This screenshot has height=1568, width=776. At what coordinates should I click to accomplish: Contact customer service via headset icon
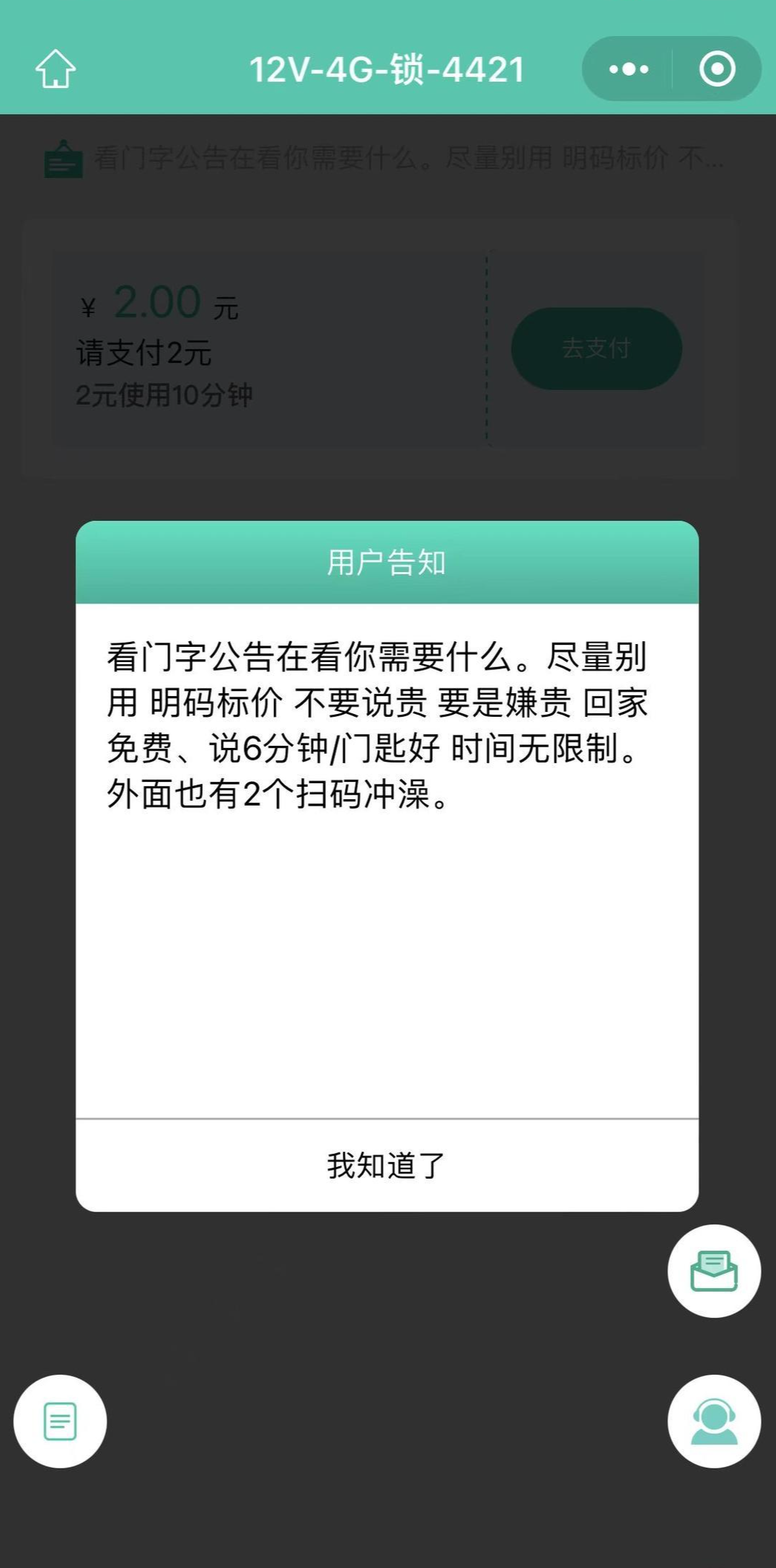tap(713, 1421)
